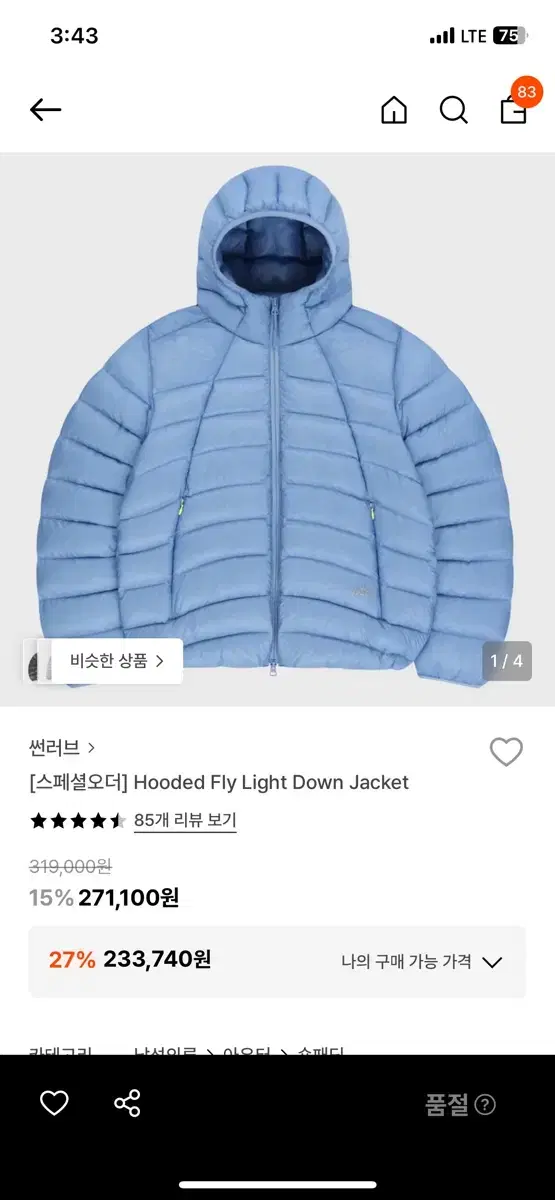Open the home icon in top bar
555x1200 pixels.
tap(394, 110)
